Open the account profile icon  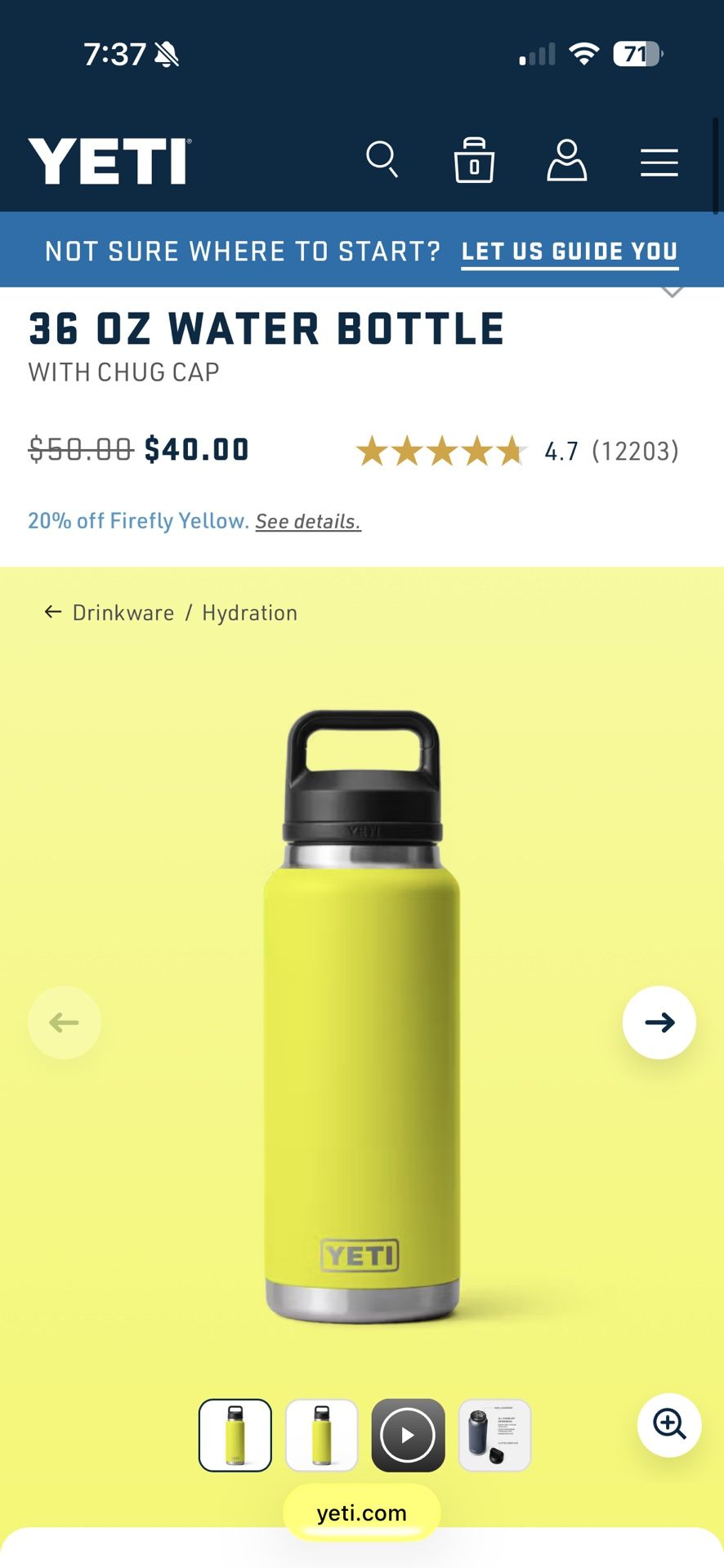[566, 160]
